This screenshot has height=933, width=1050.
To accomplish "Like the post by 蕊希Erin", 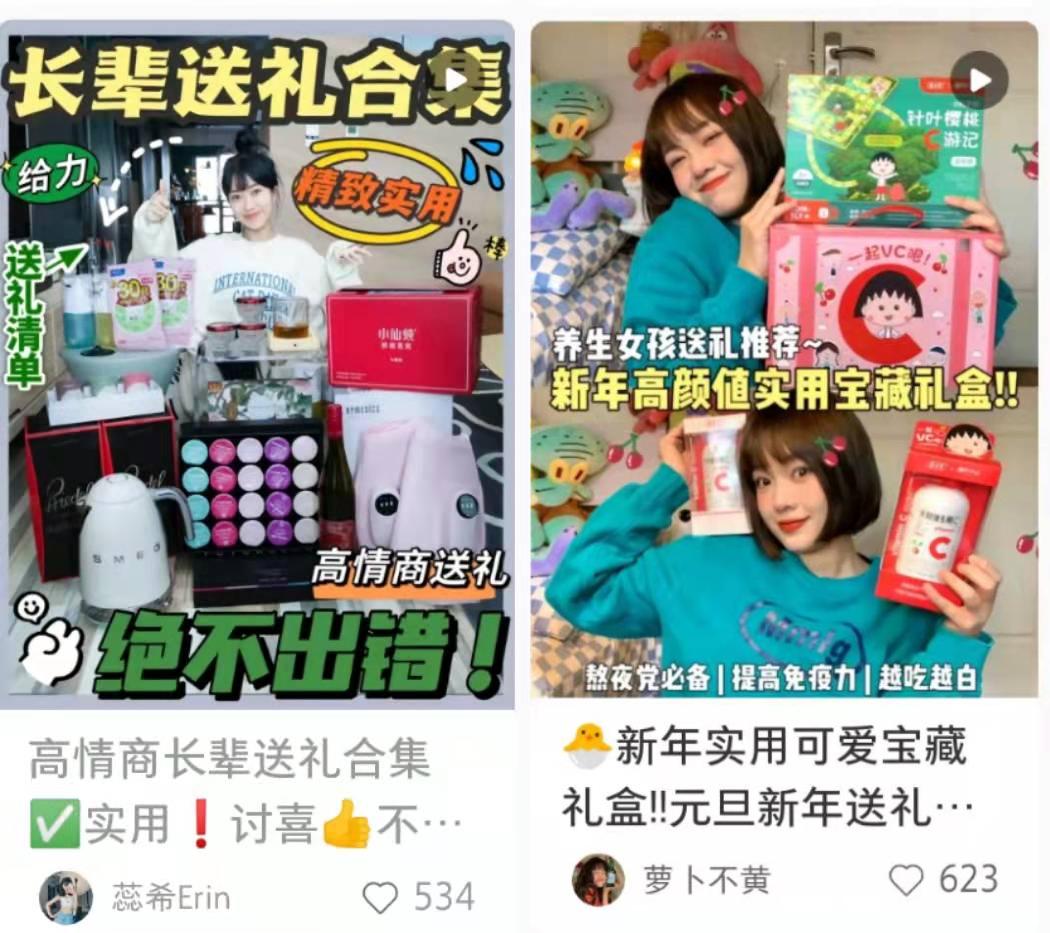I will 380,897.
